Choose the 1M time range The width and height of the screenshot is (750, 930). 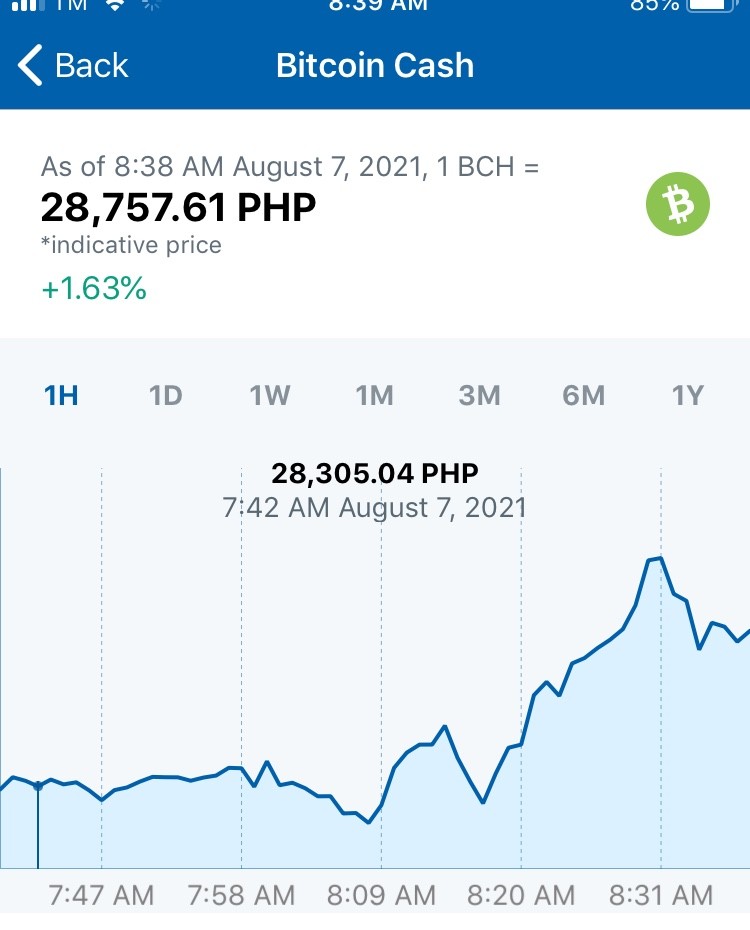pyautogui.click(x=375, y=396)
